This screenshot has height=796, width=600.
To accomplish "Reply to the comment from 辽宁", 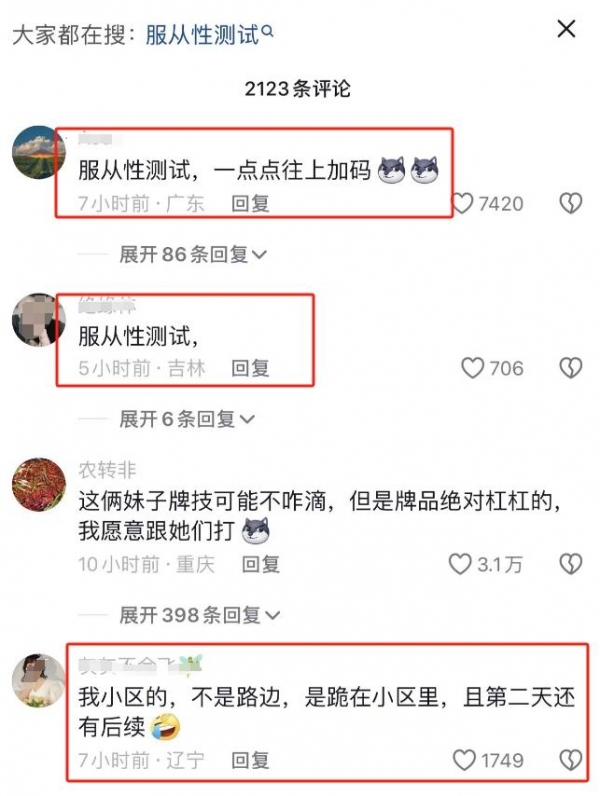I will (250, 760).
